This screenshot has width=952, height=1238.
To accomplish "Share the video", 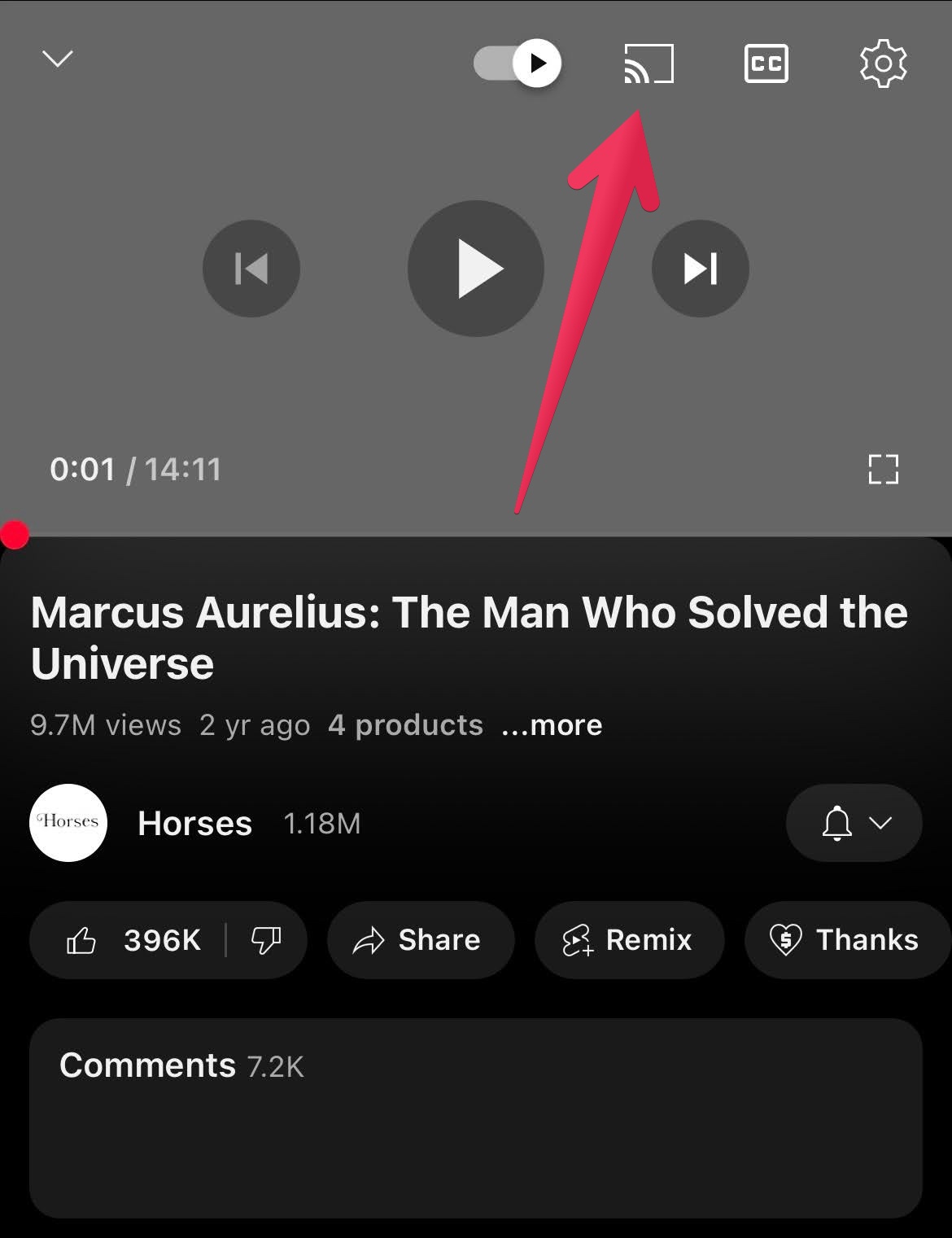I will 420,940.
